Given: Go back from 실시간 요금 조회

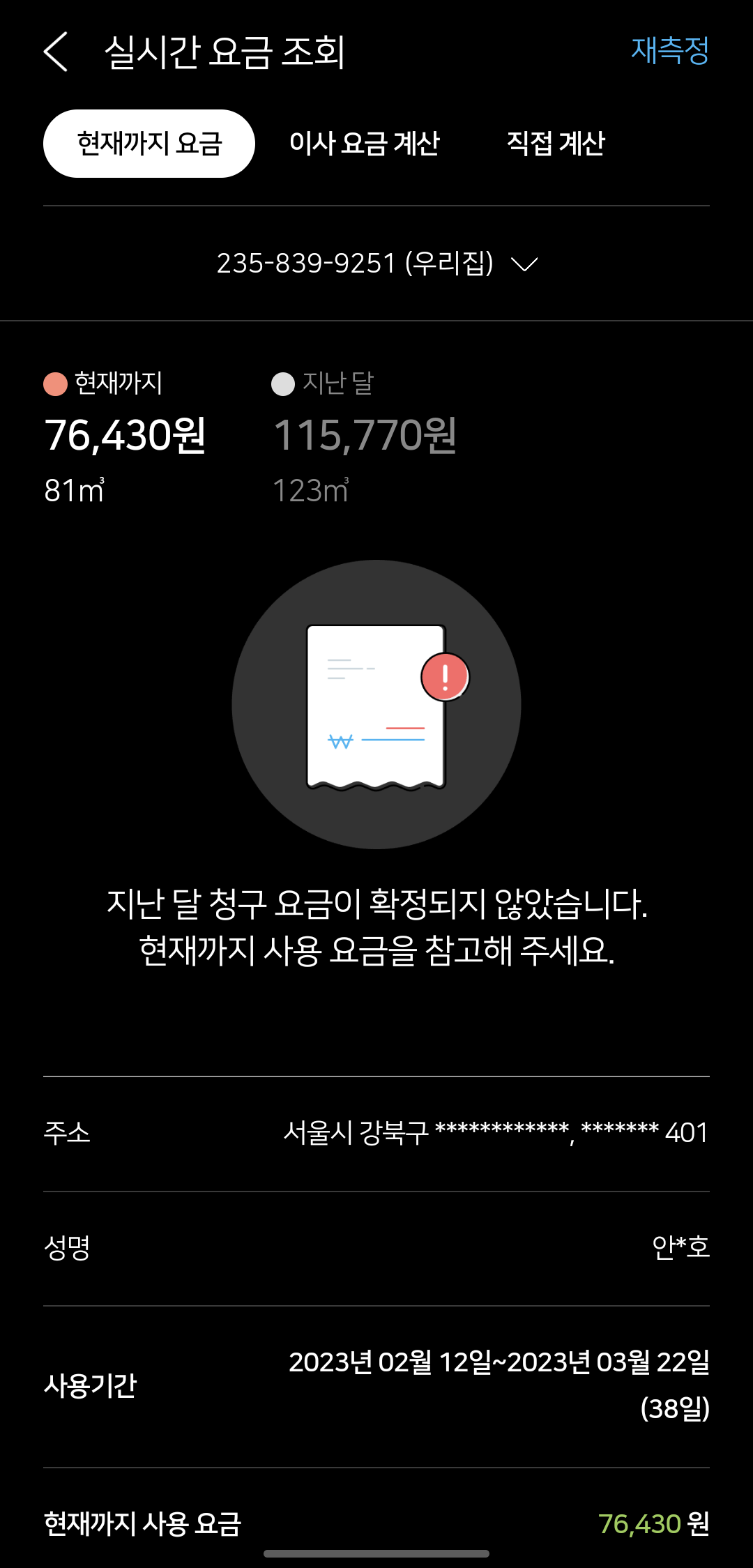Looking at the screenshot, I should coord(56,52).
